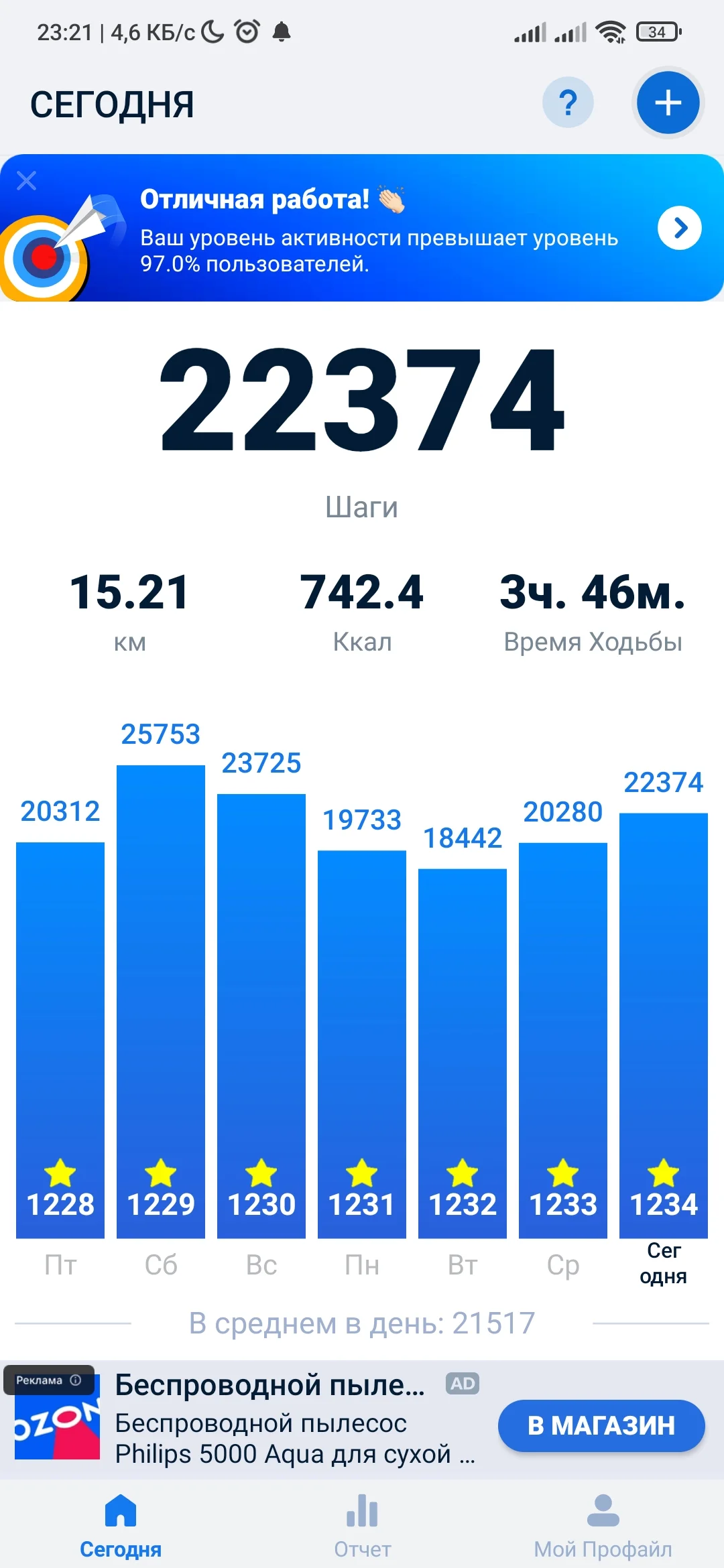Screen dimensions: 724x1568
Task: Tap 'В МАГАЗИН' button in the ad
Action: [601, 1425]
